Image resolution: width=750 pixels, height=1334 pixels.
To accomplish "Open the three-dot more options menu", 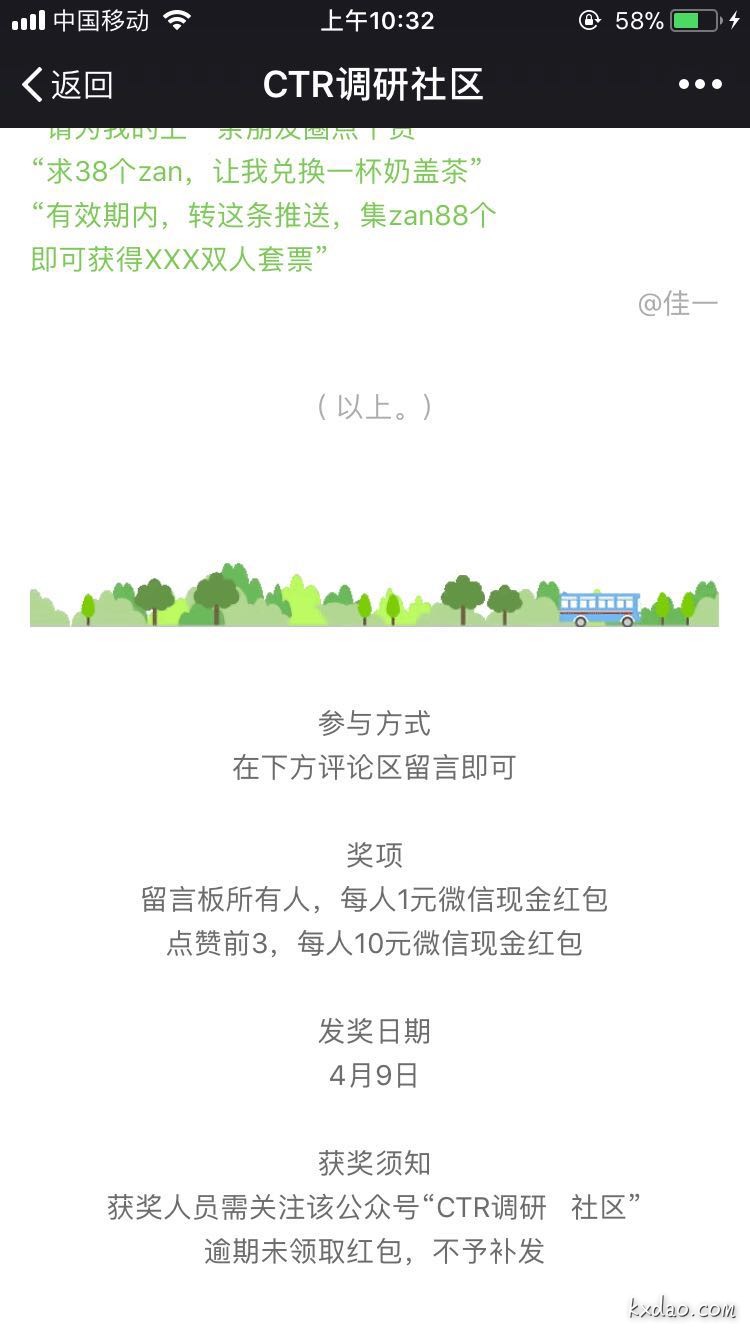I will pyautogui.click(x=700, y=85).
